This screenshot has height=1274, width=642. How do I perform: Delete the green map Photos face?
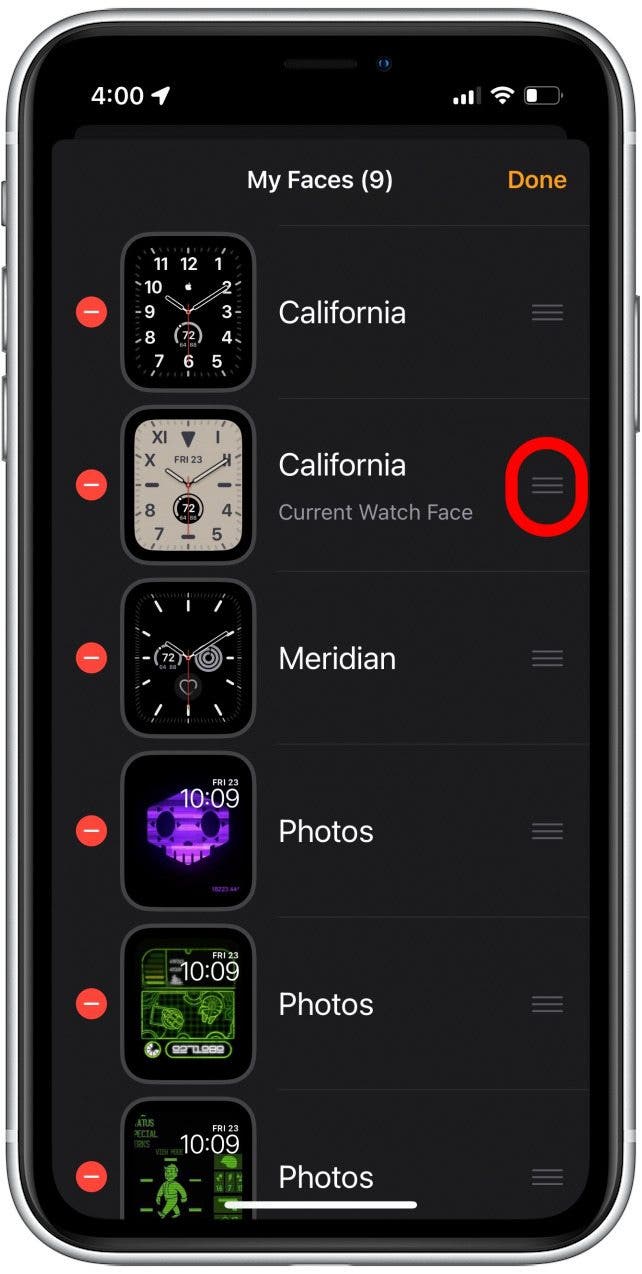[91, 1004]
